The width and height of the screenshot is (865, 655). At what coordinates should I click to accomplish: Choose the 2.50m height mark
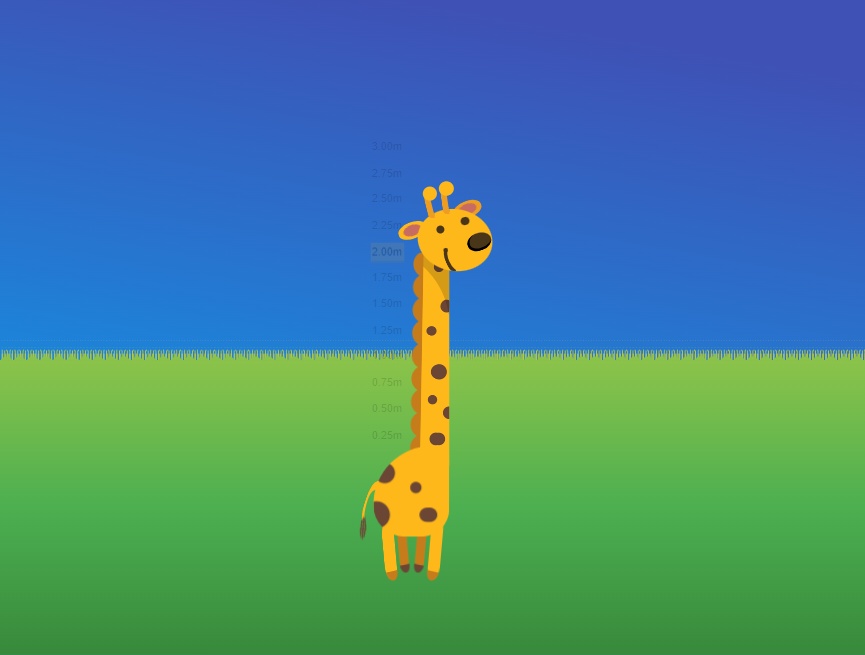[387, 199]
